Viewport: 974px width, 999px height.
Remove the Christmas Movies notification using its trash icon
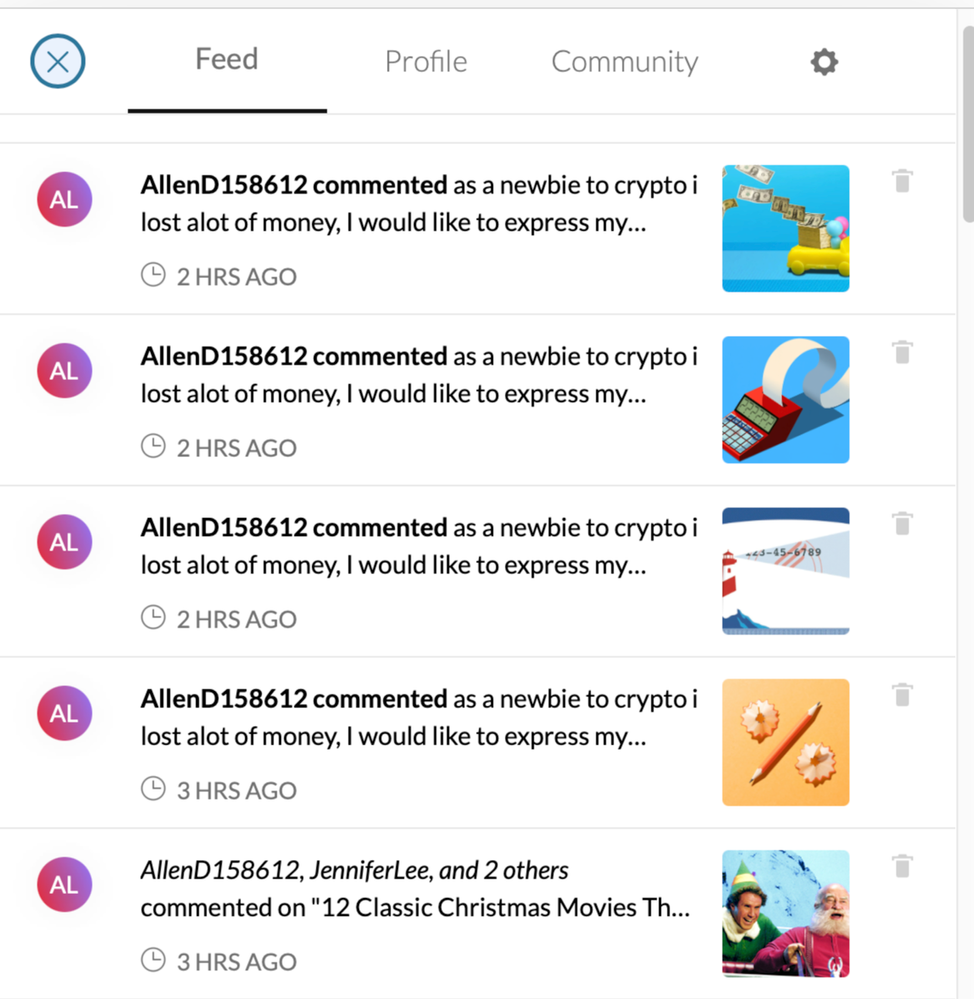coord(902,866)
